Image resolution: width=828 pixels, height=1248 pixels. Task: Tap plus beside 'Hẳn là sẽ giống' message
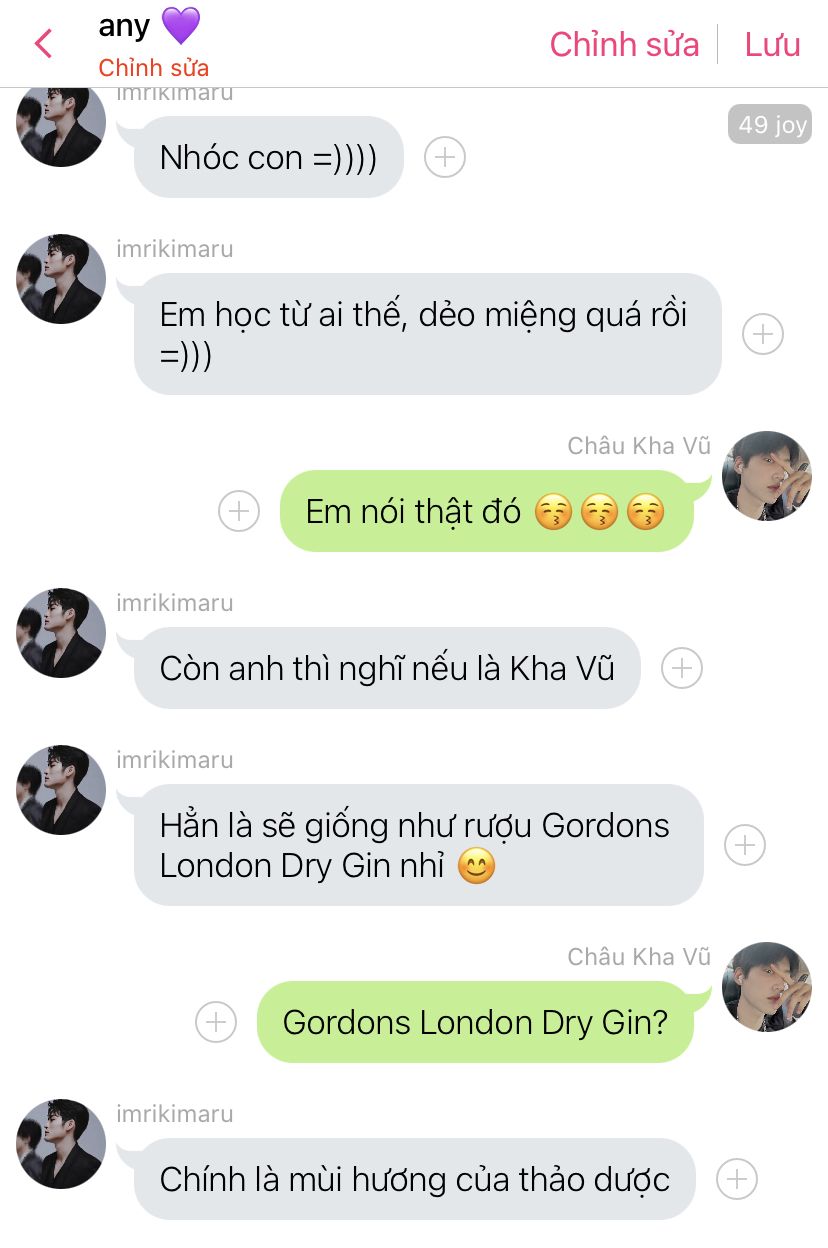click(744, 845)
